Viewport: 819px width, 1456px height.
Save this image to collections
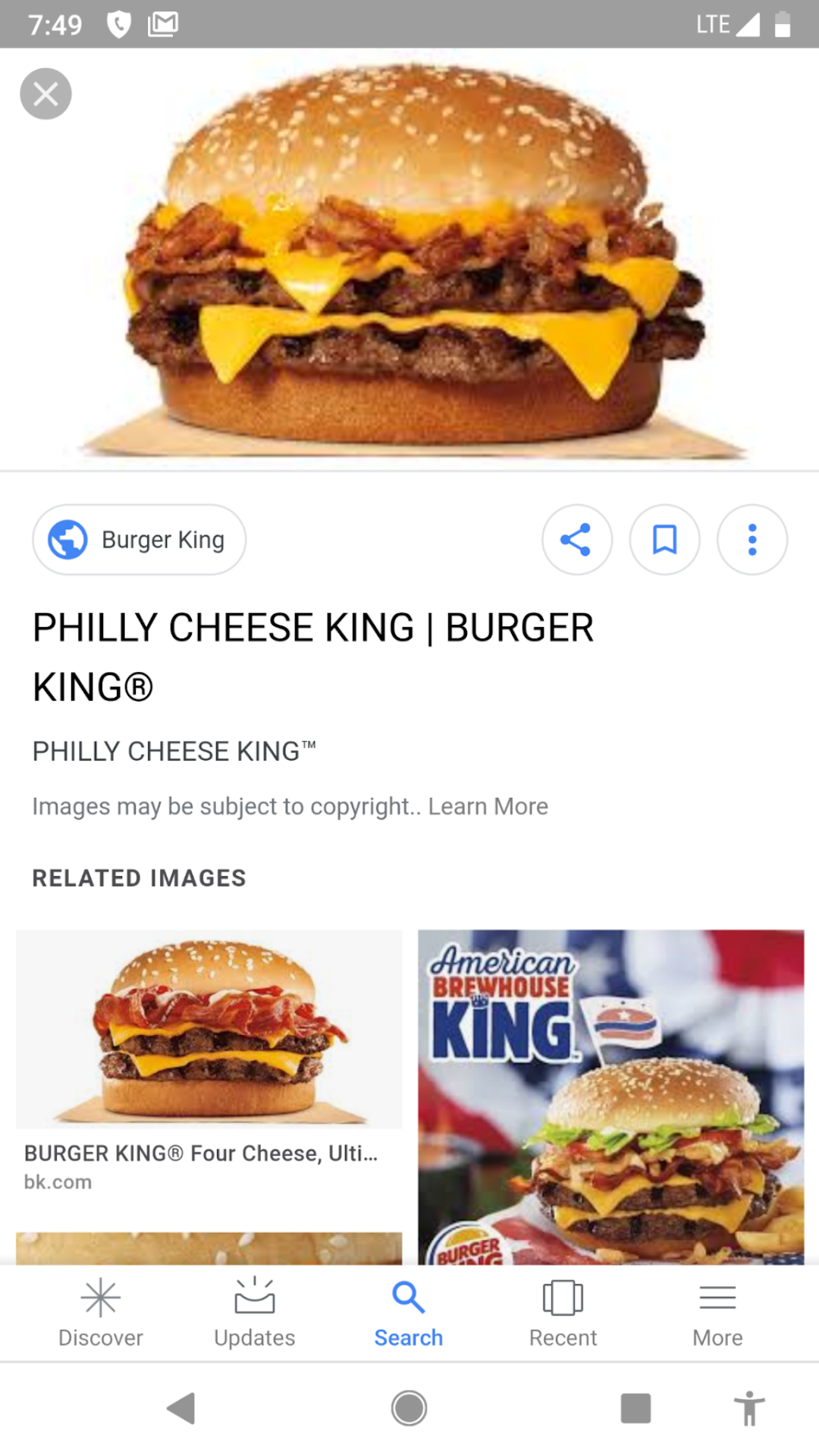click(x=664, y=540)
